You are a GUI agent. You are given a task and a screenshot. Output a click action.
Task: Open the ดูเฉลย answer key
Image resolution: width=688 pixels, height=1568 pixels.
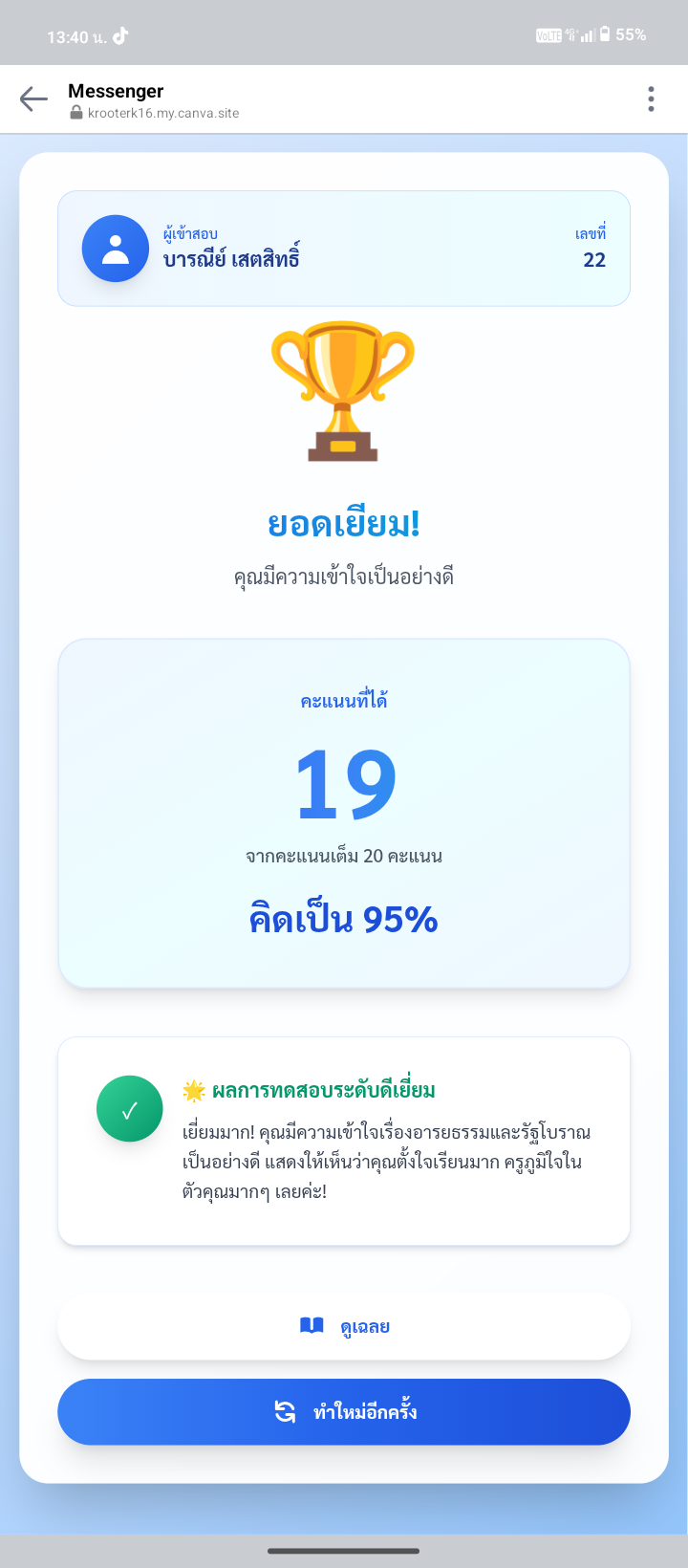pos(344,1326)
